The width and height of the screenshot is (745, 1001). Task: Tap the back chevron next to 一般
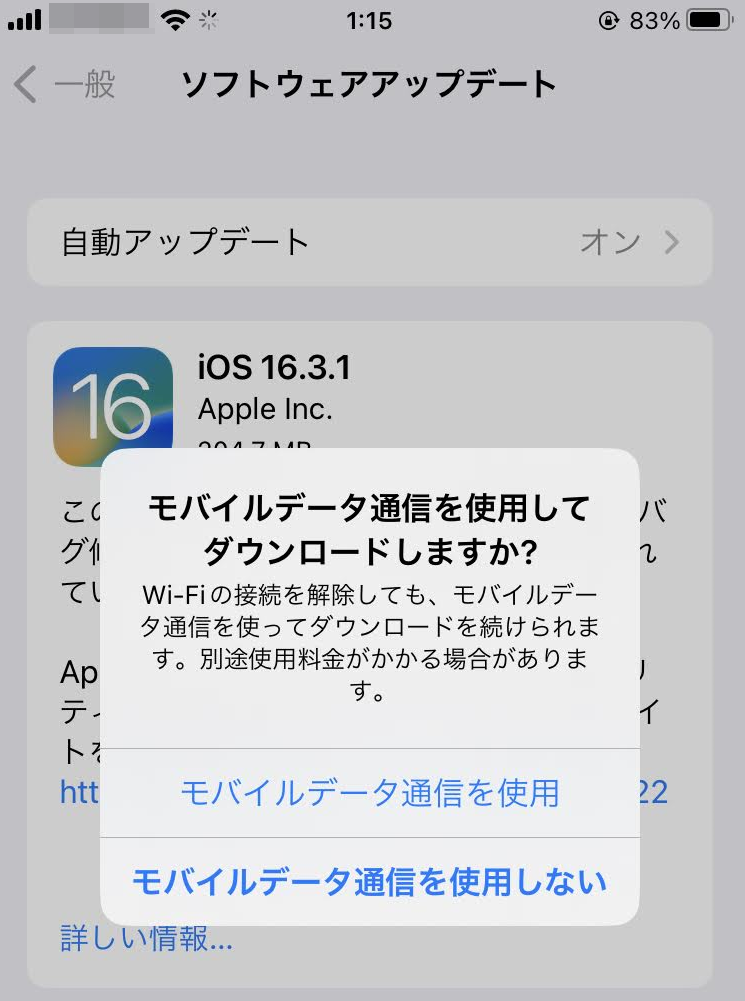23,85
